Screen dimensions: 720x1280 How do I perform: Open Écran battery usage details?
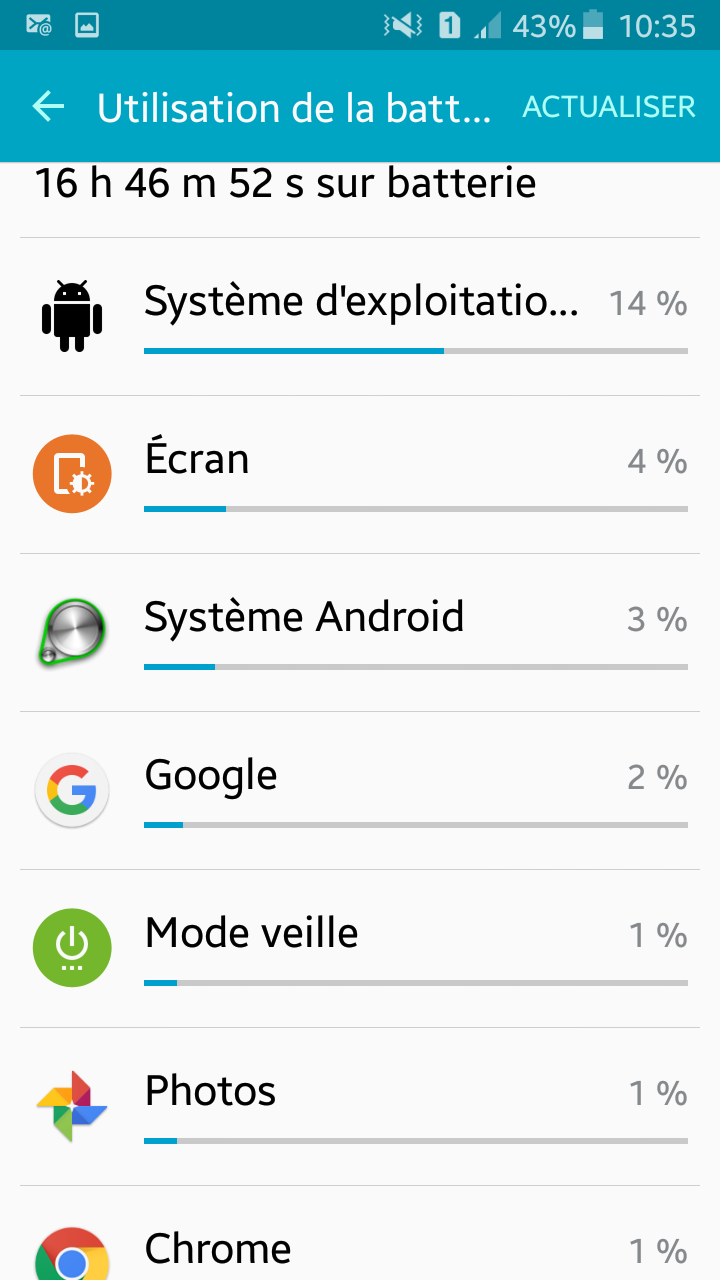[x=360, y=475]
